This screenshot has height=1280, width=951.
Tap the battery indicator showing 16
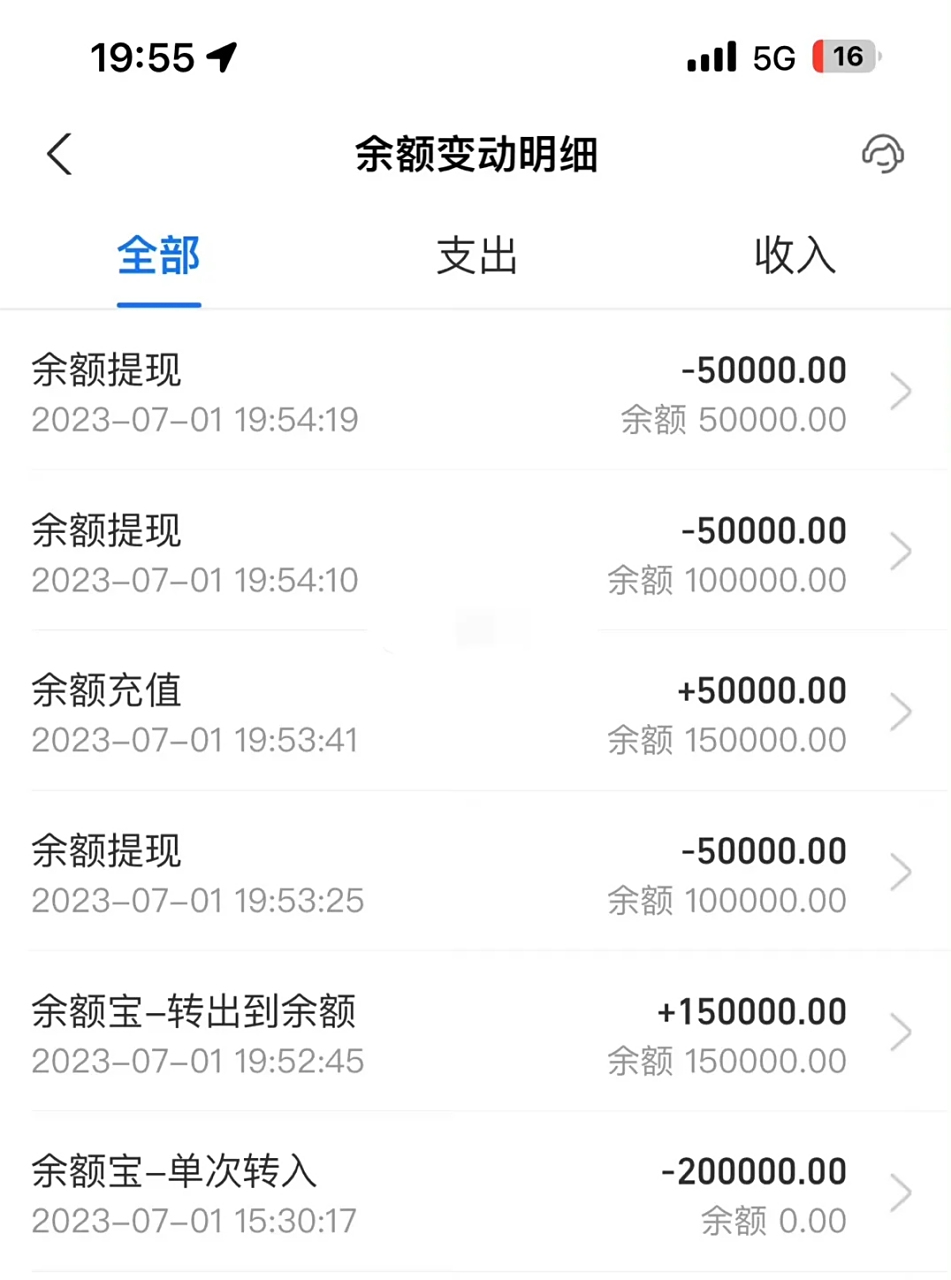coord(846,57)
